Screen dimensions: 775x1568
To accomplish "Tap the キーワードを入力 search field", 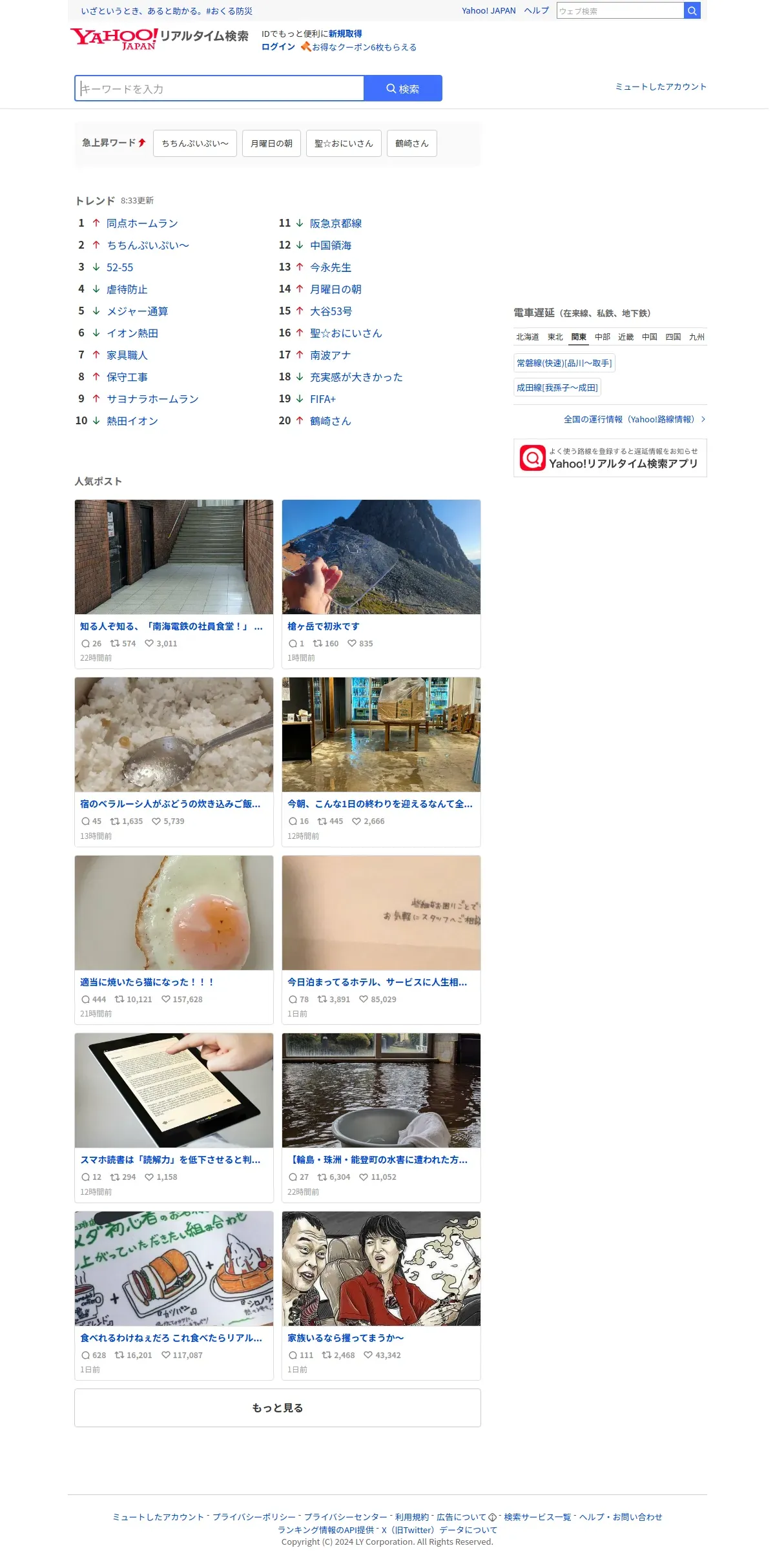I will point(220,88).
